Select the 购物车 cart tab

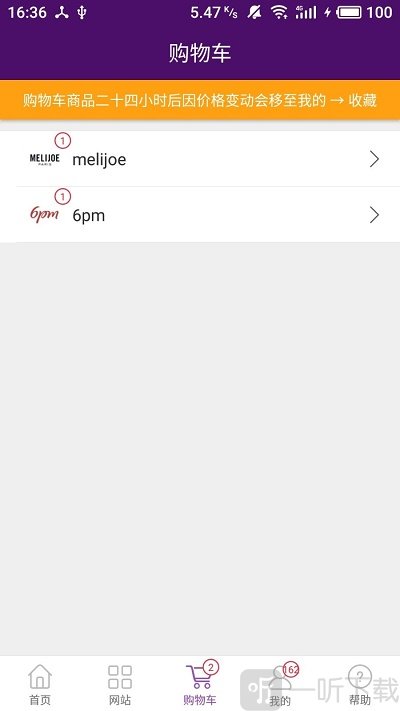pyautogui.click(x=200, y=684)
